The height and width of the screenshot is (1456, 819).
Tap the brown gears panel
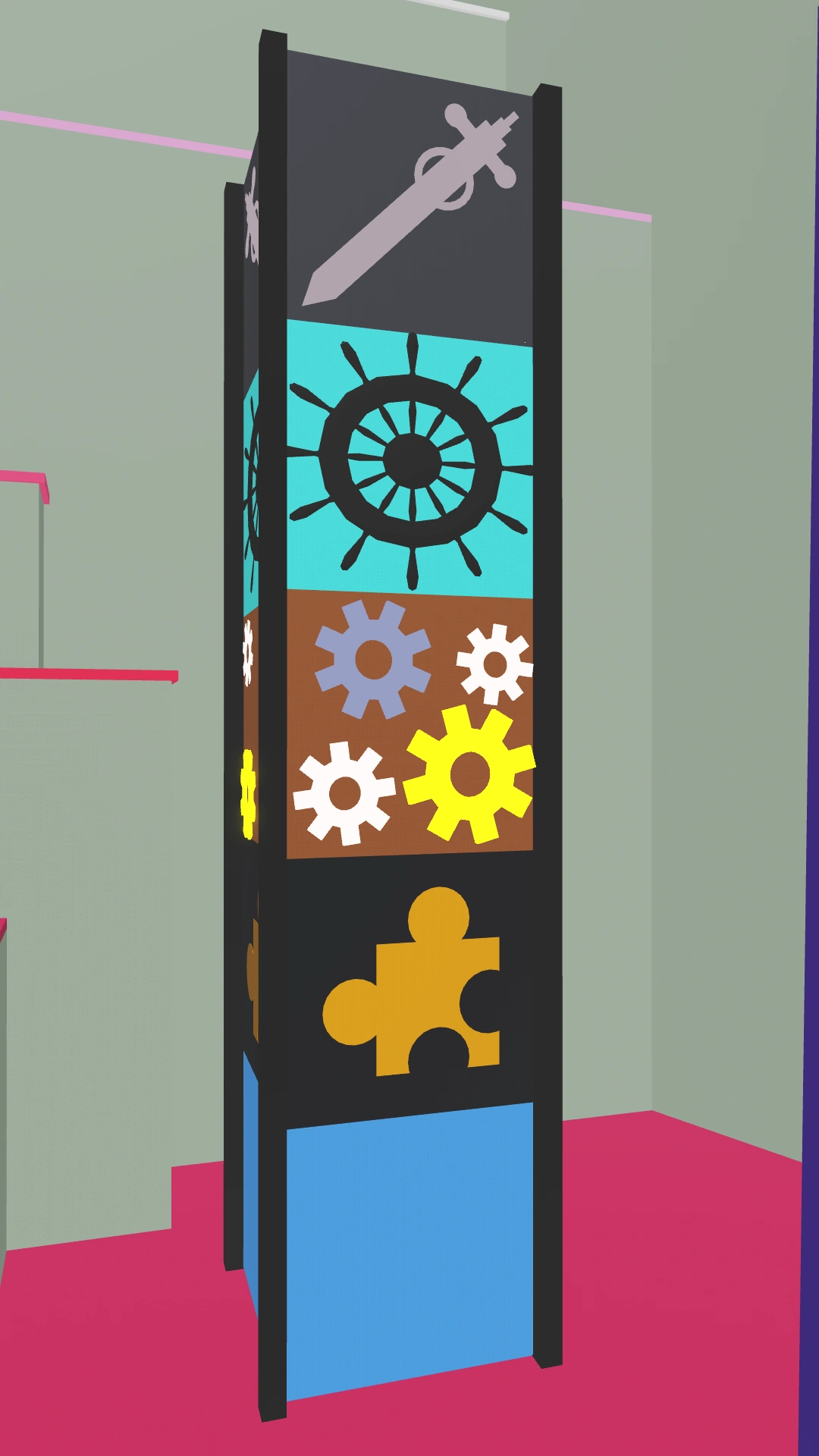(409, 726)
